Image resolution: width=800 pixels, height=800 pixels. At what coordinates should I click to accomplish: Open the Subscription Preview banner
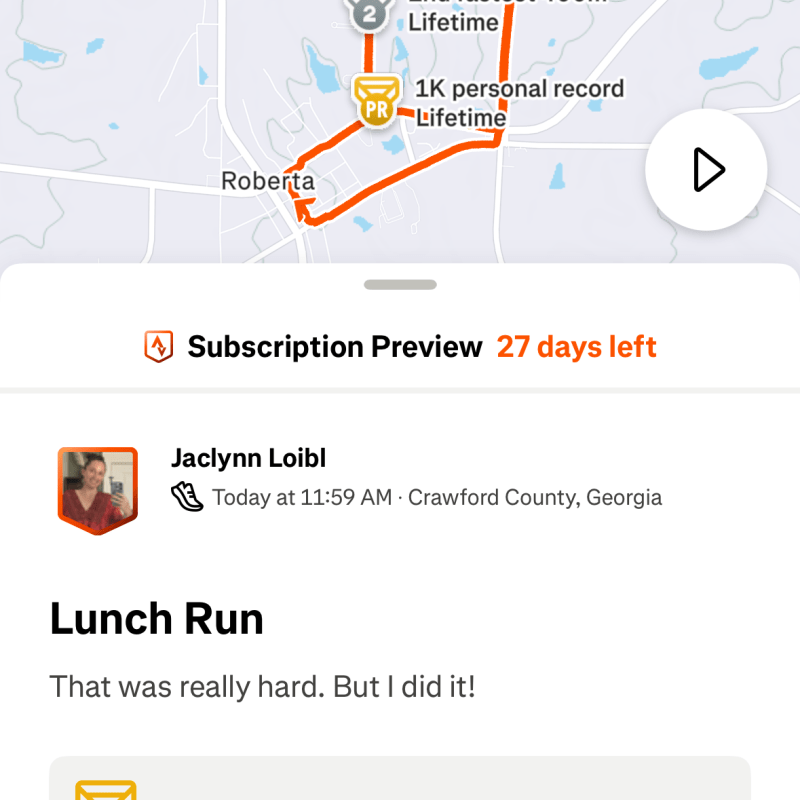(x=400, y=347)
